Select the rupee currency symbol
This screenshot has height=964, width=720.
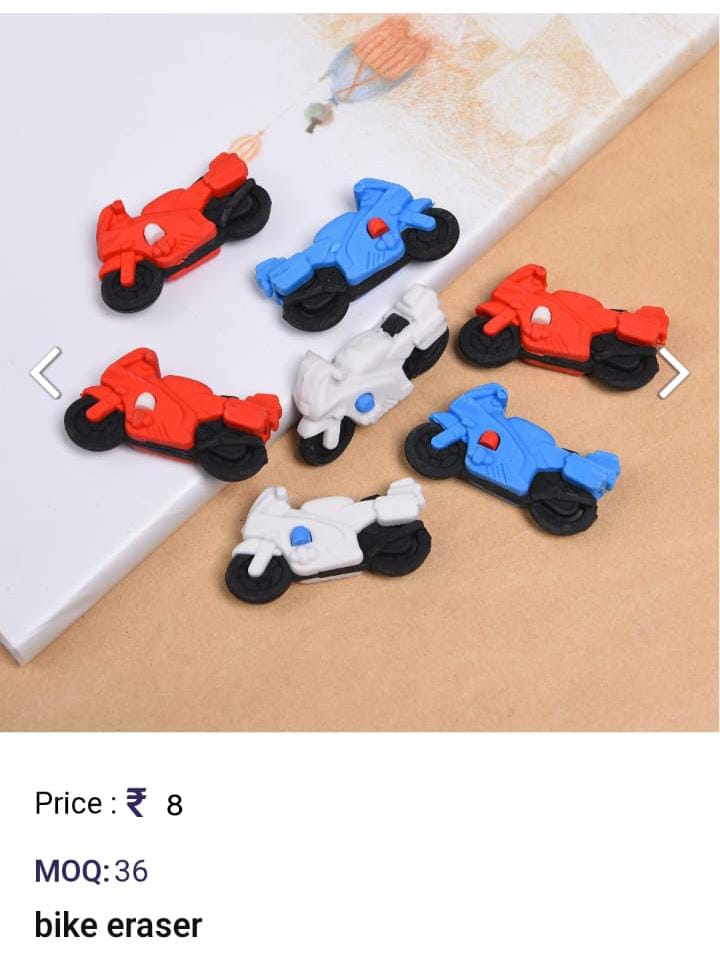138,803
